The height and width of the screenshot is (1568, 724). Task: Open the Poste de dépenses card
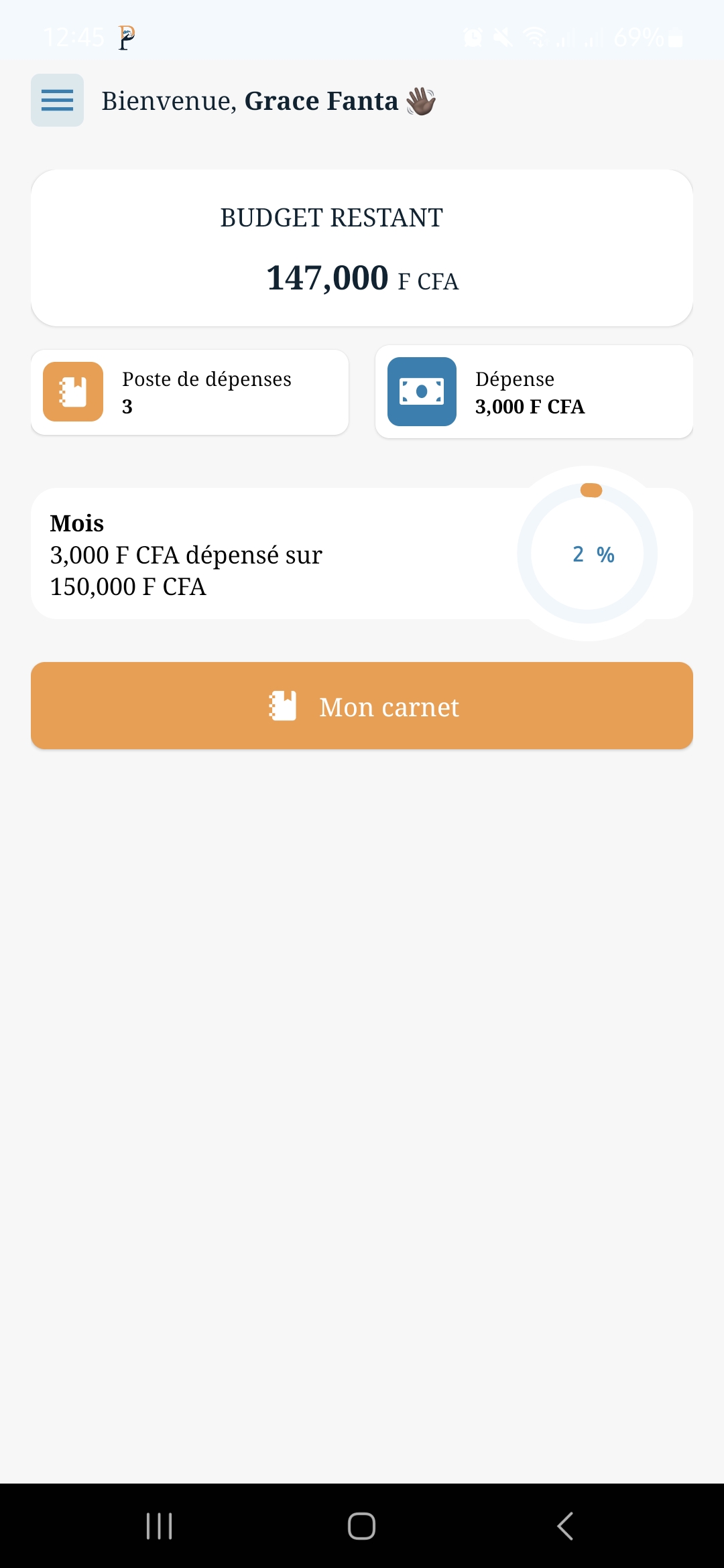tap(190, 392)
